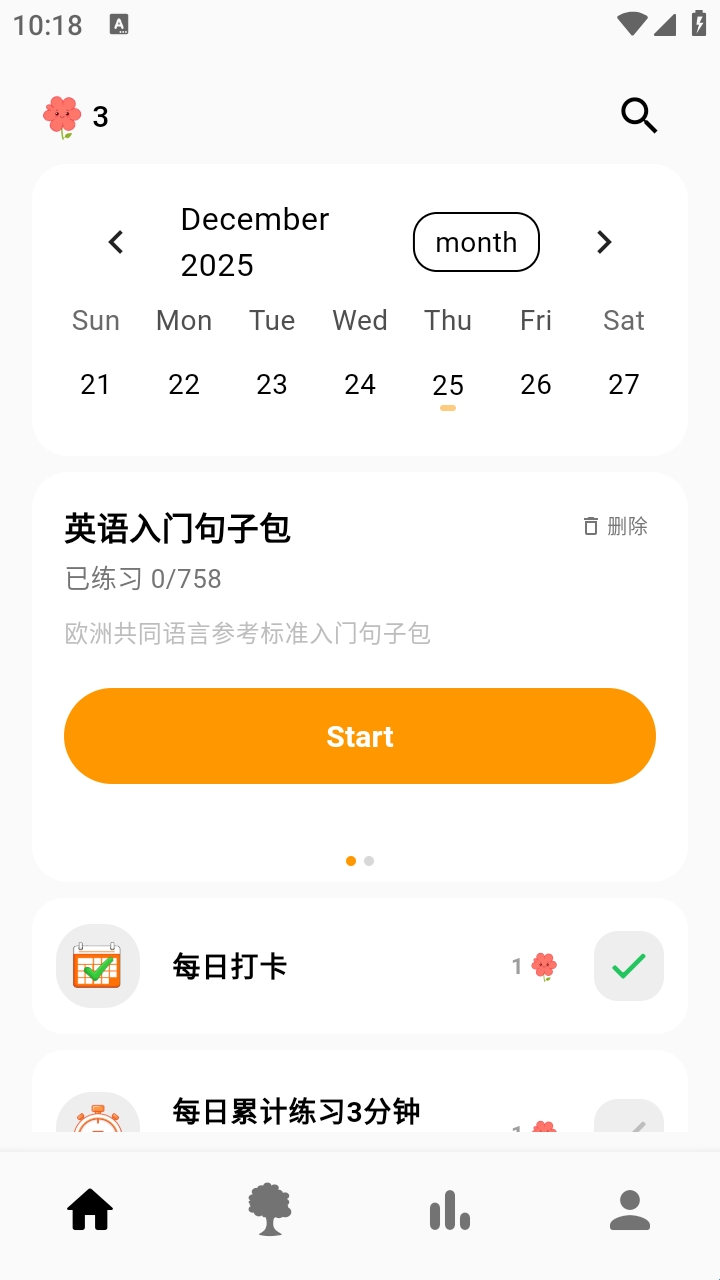
Task: Switch to the statistics chart tab
Action: [450, 1210]
